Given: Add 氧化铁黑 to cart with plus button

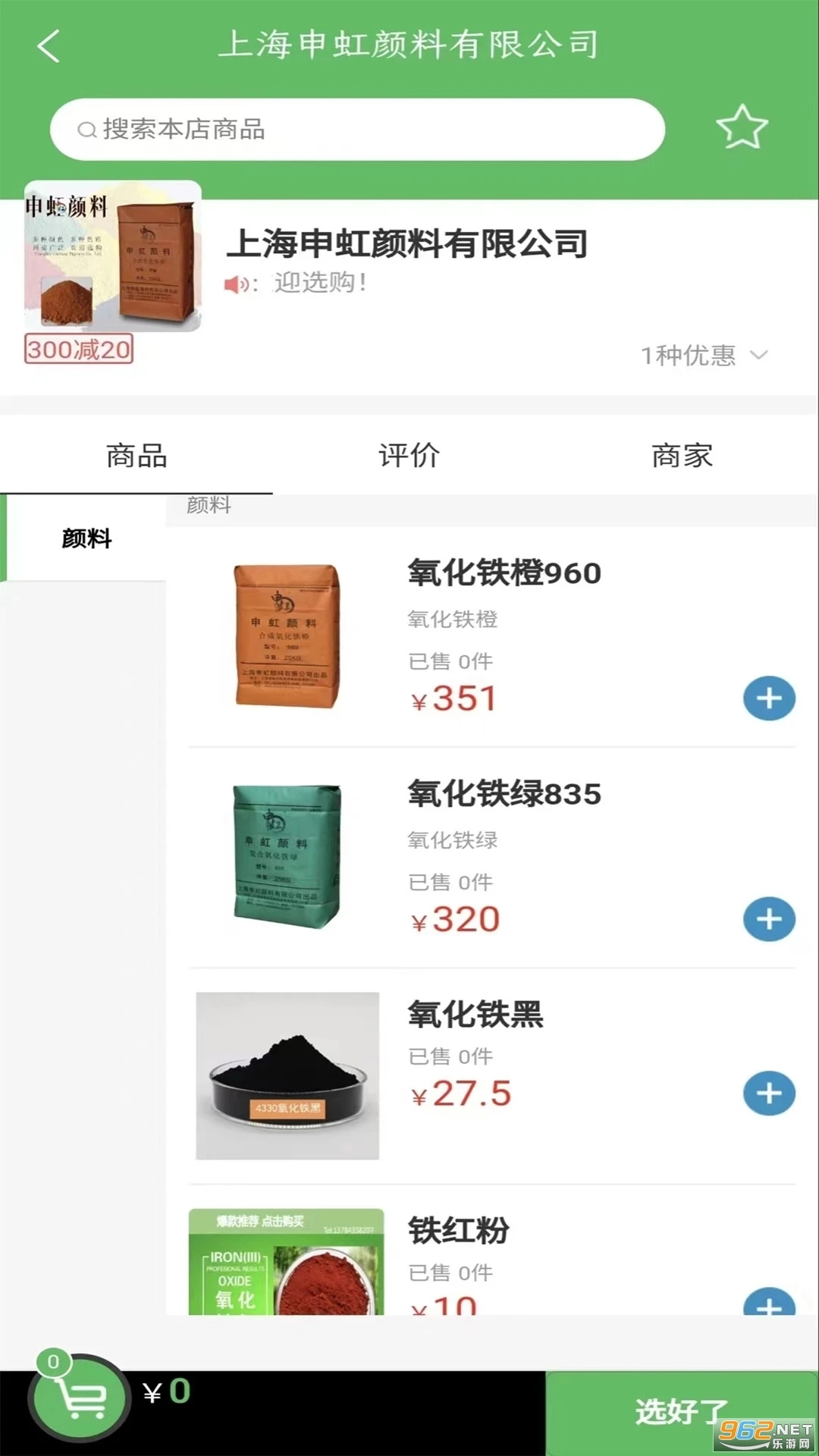Looking at the screenshot, I should click(769, 1092).
